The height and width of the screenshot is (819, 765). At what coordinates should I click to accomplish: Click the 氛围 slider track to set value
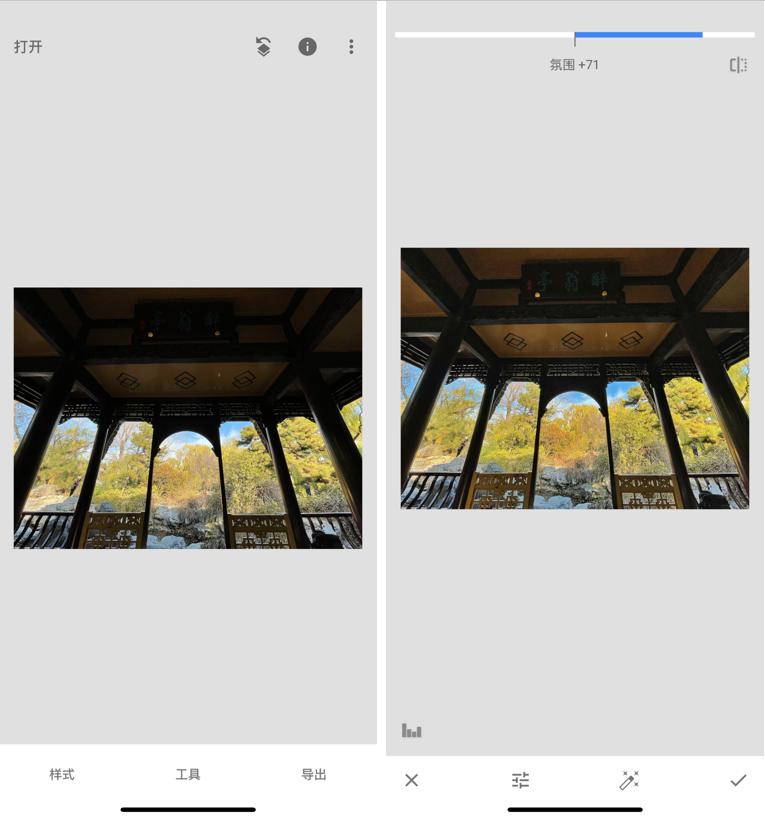click(x=575, y=33)
